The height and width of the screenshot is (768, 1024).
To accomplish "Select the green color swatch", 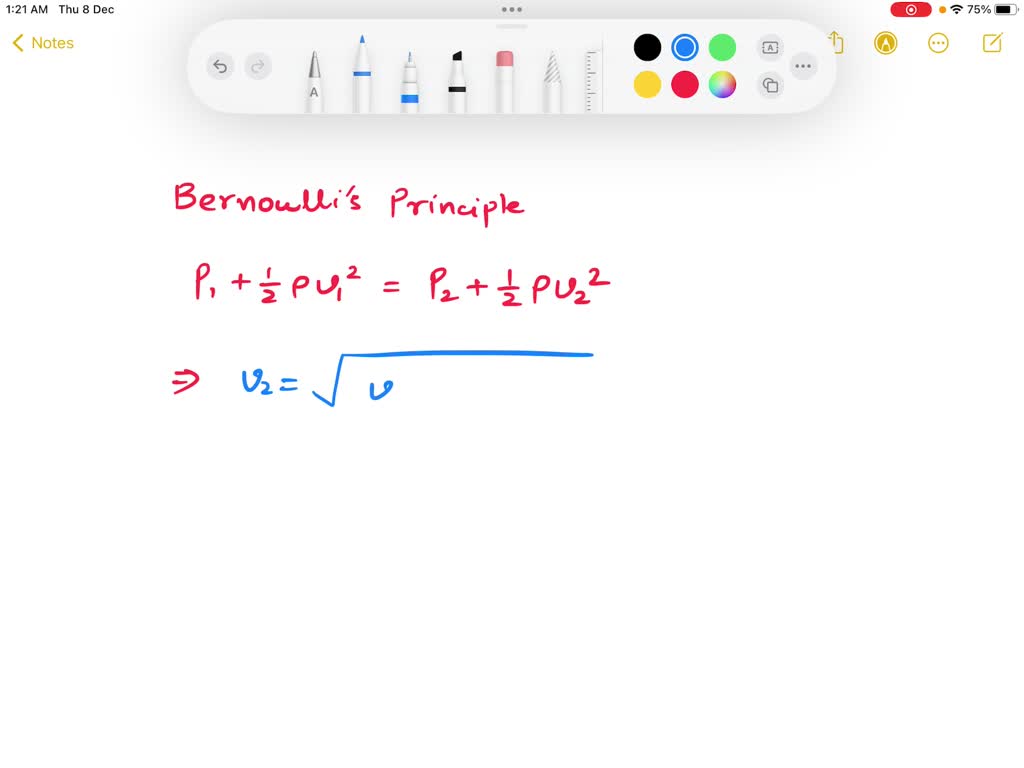I will 722,47.
